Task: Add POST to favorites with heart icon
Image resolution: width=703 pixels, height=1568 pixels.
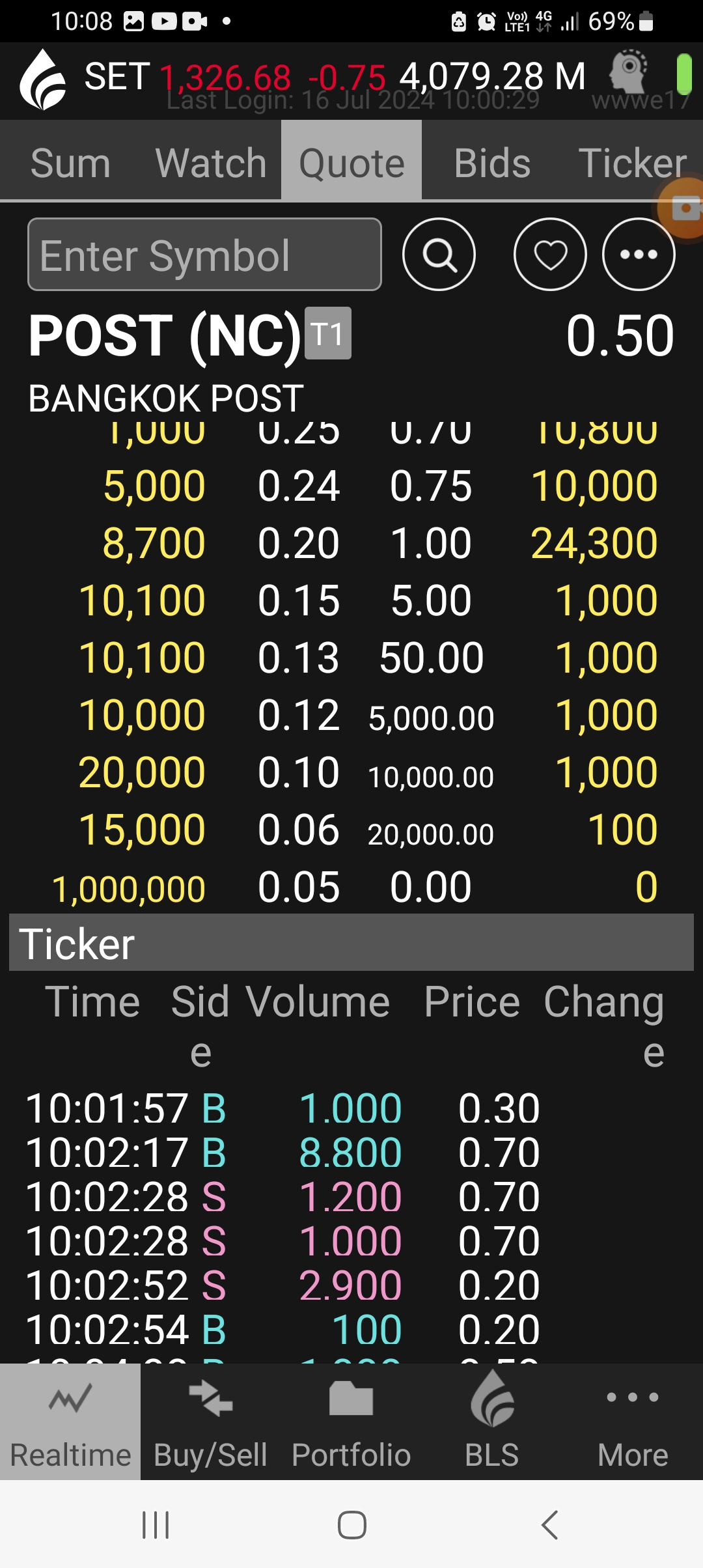Action: point(550,255)
